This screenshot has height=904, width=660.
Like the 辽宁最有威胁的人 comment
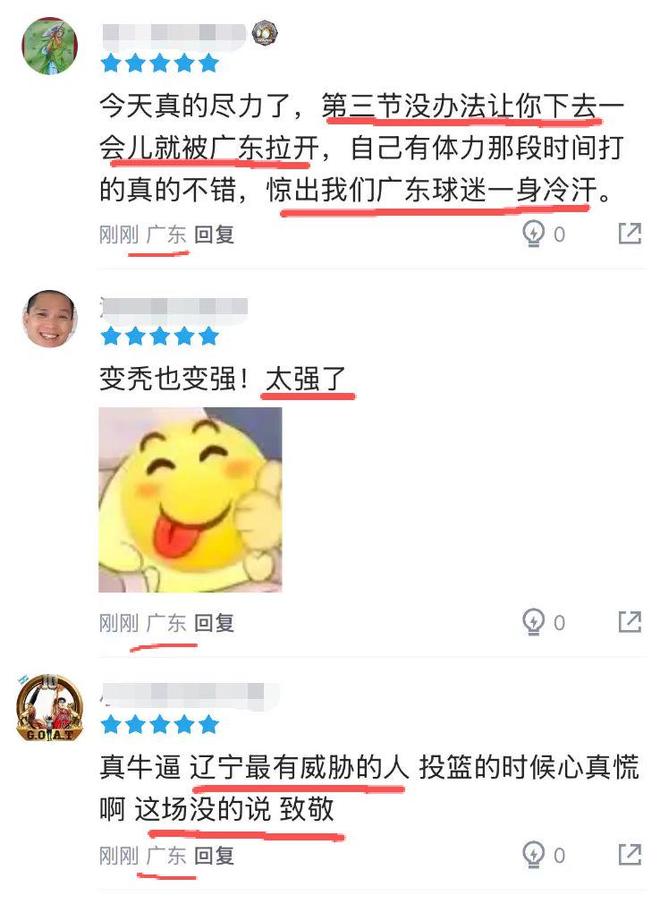tap(535, 855)
